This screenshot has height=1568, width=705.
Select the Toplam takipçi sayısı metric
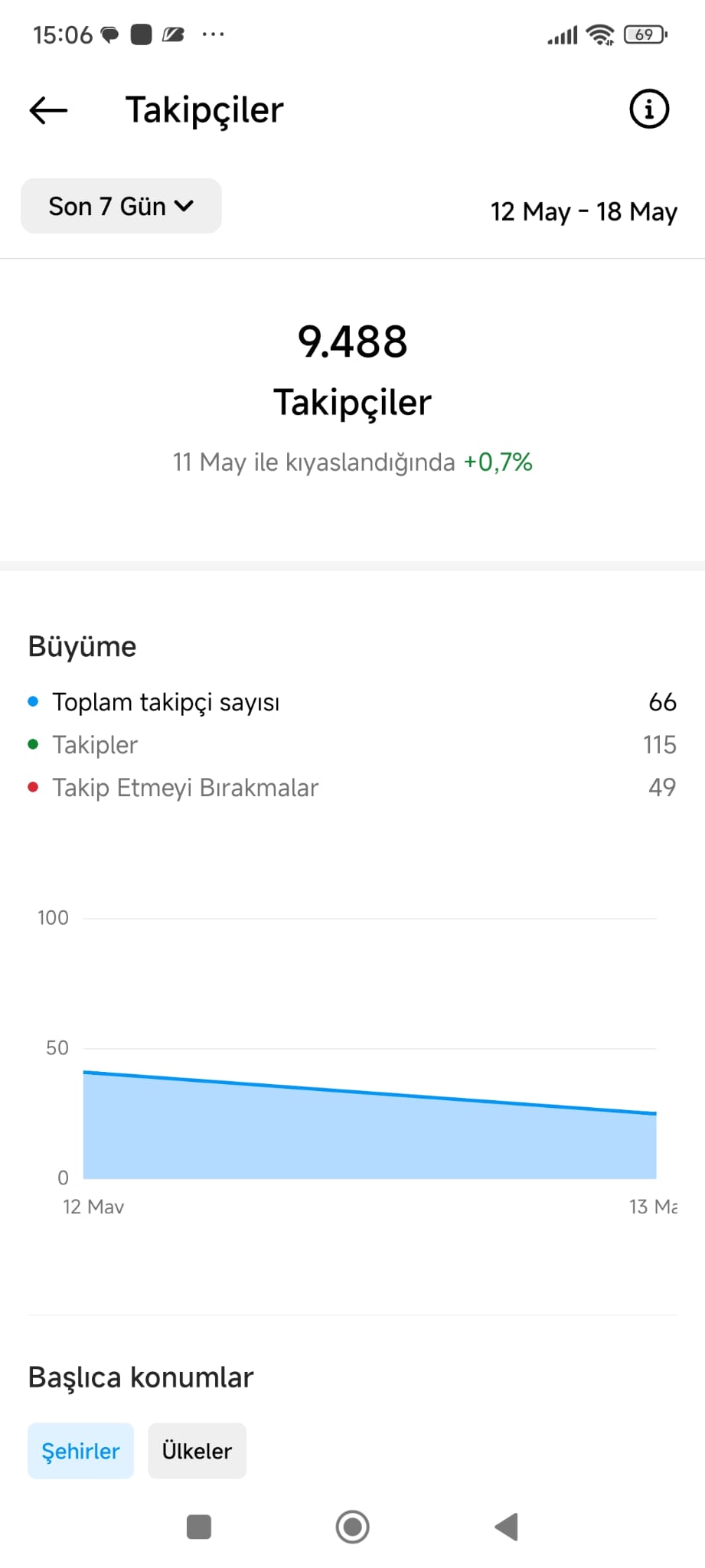tap(352, 702)
